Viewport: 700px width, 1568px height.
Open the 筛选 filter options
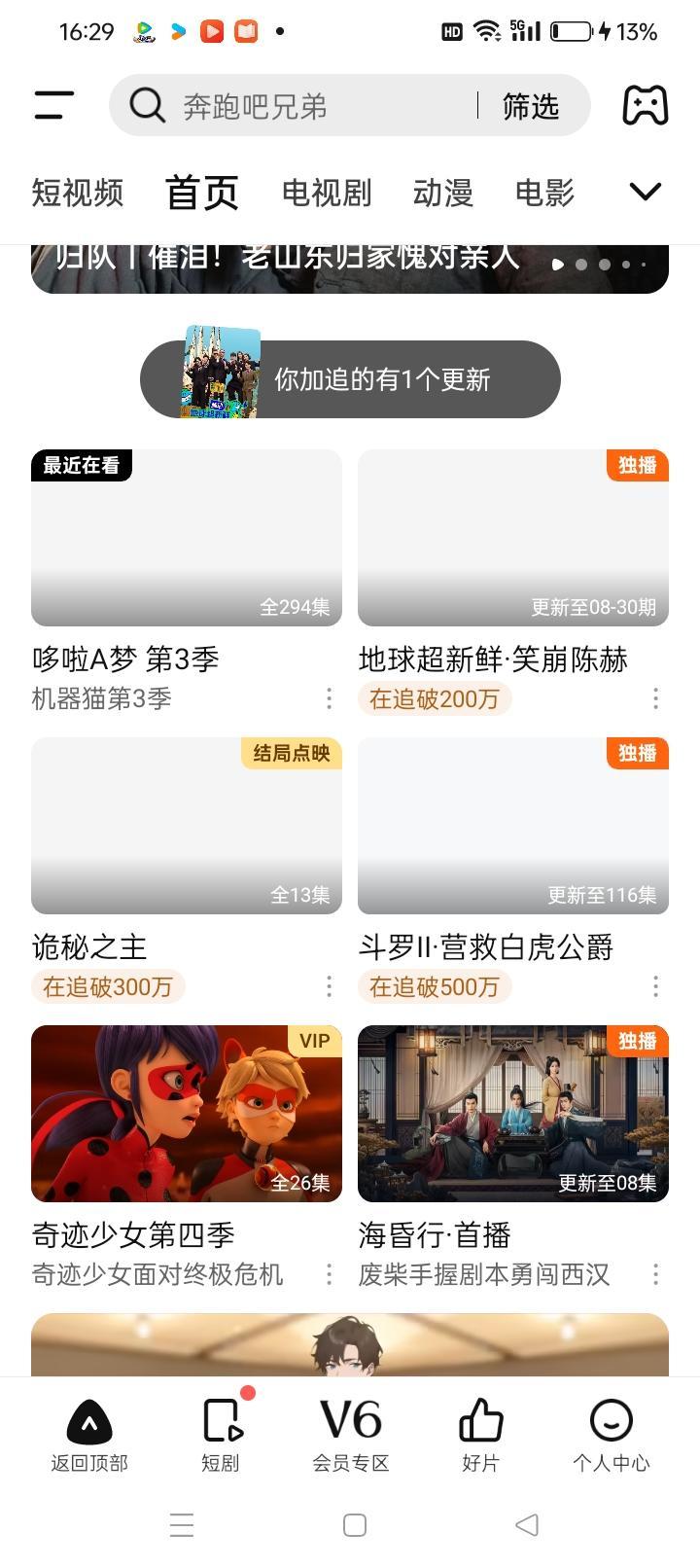click(x=530, y=106)
